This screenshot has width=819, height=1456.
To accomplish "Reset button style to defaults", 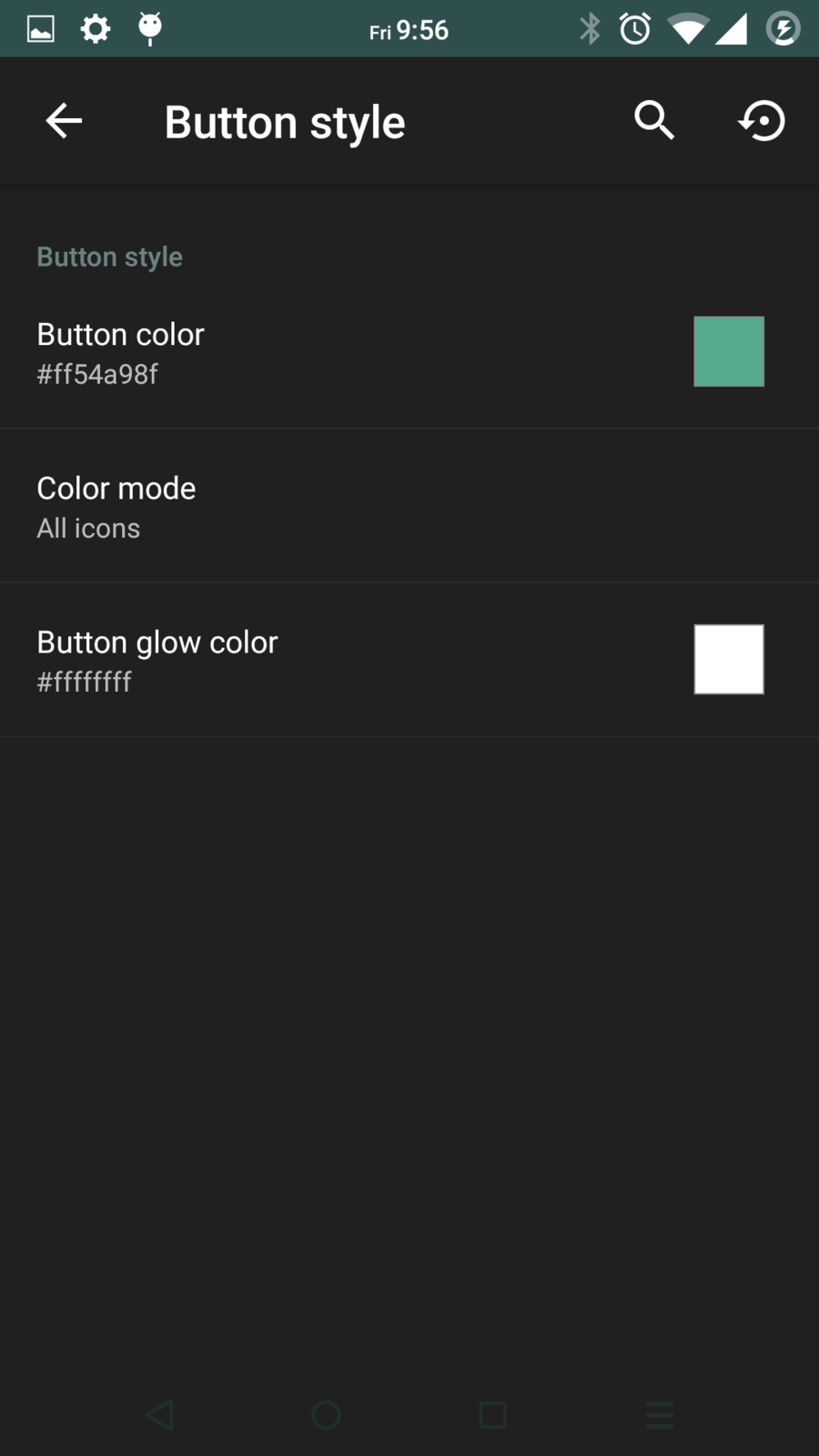I will pos(762,121).
